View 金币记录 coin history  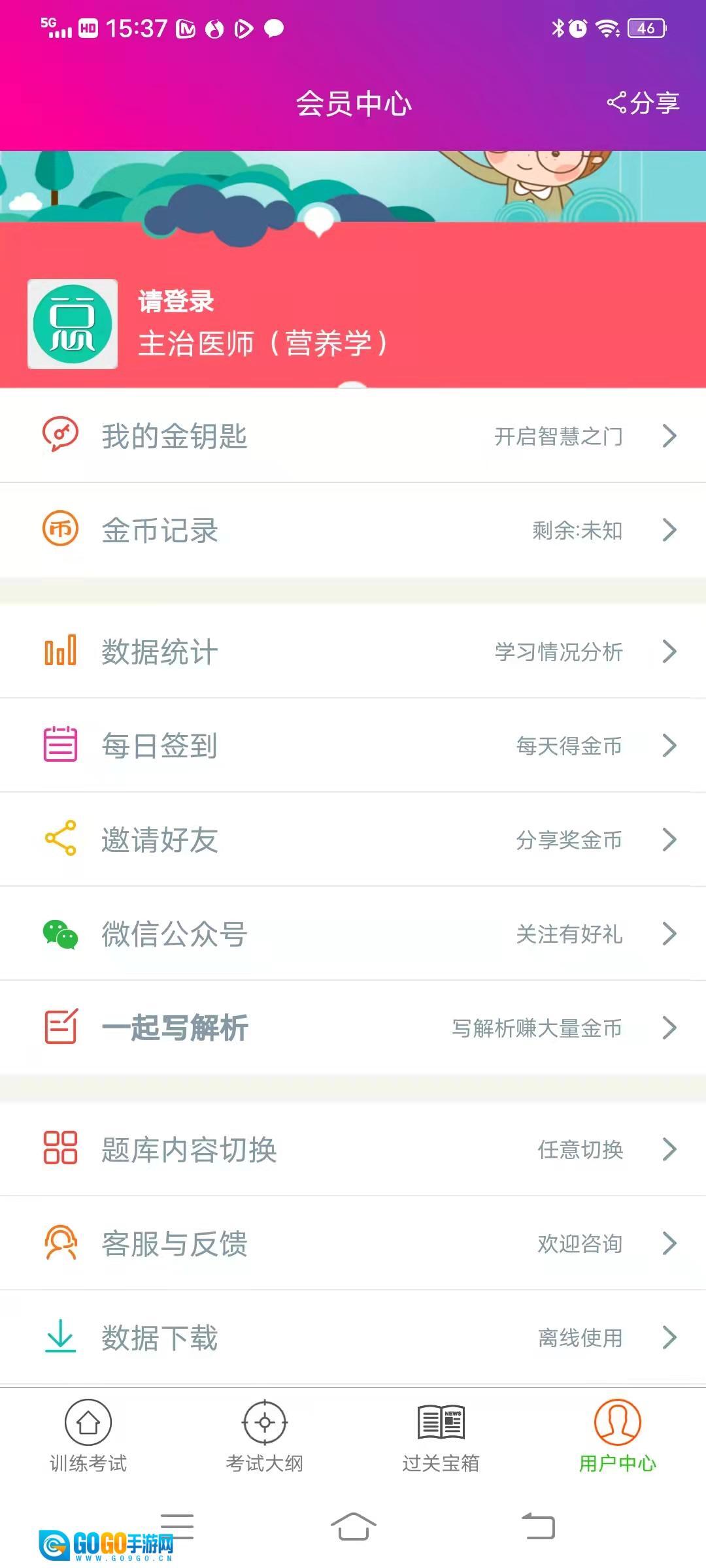pos(353,530)
